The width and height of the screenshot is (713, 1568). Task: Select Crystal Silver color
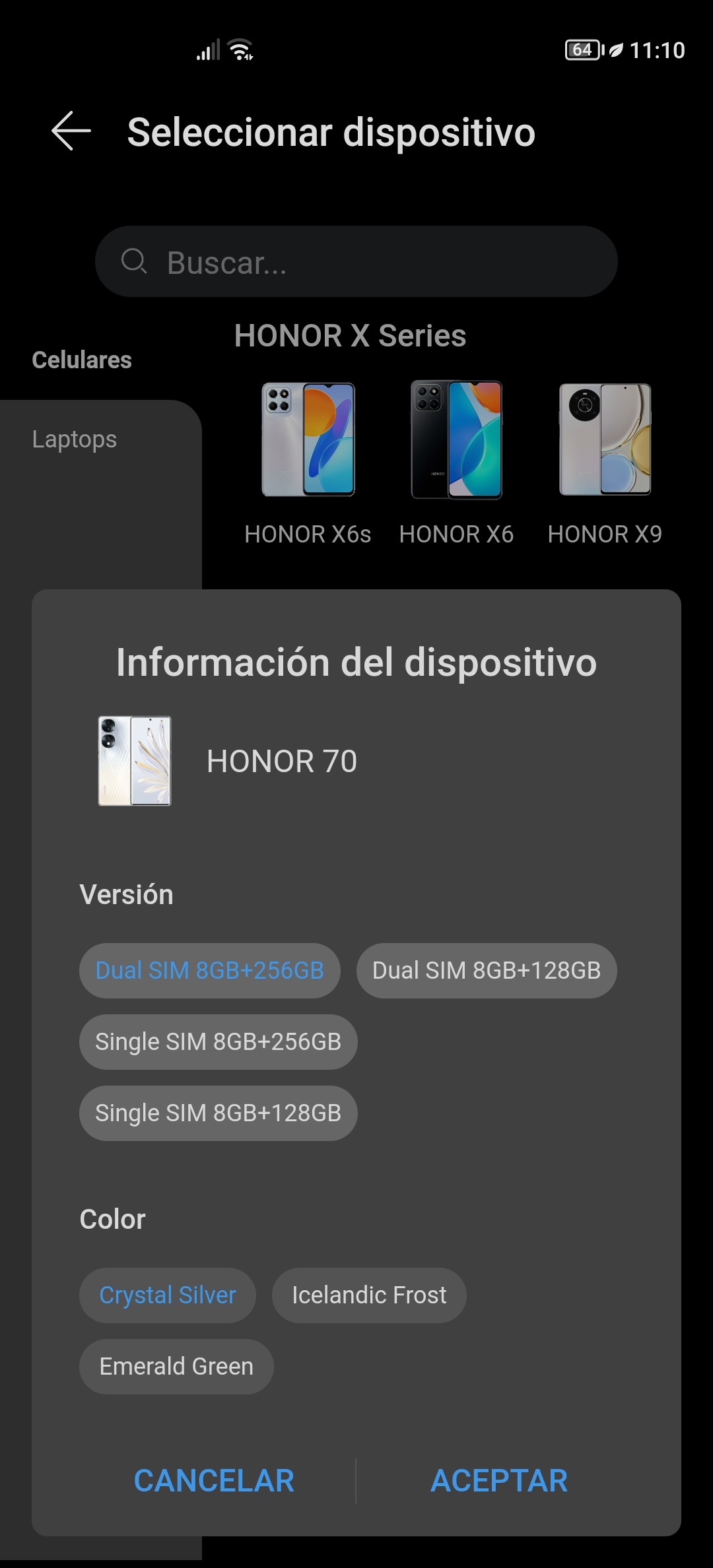click(168, 1295)
